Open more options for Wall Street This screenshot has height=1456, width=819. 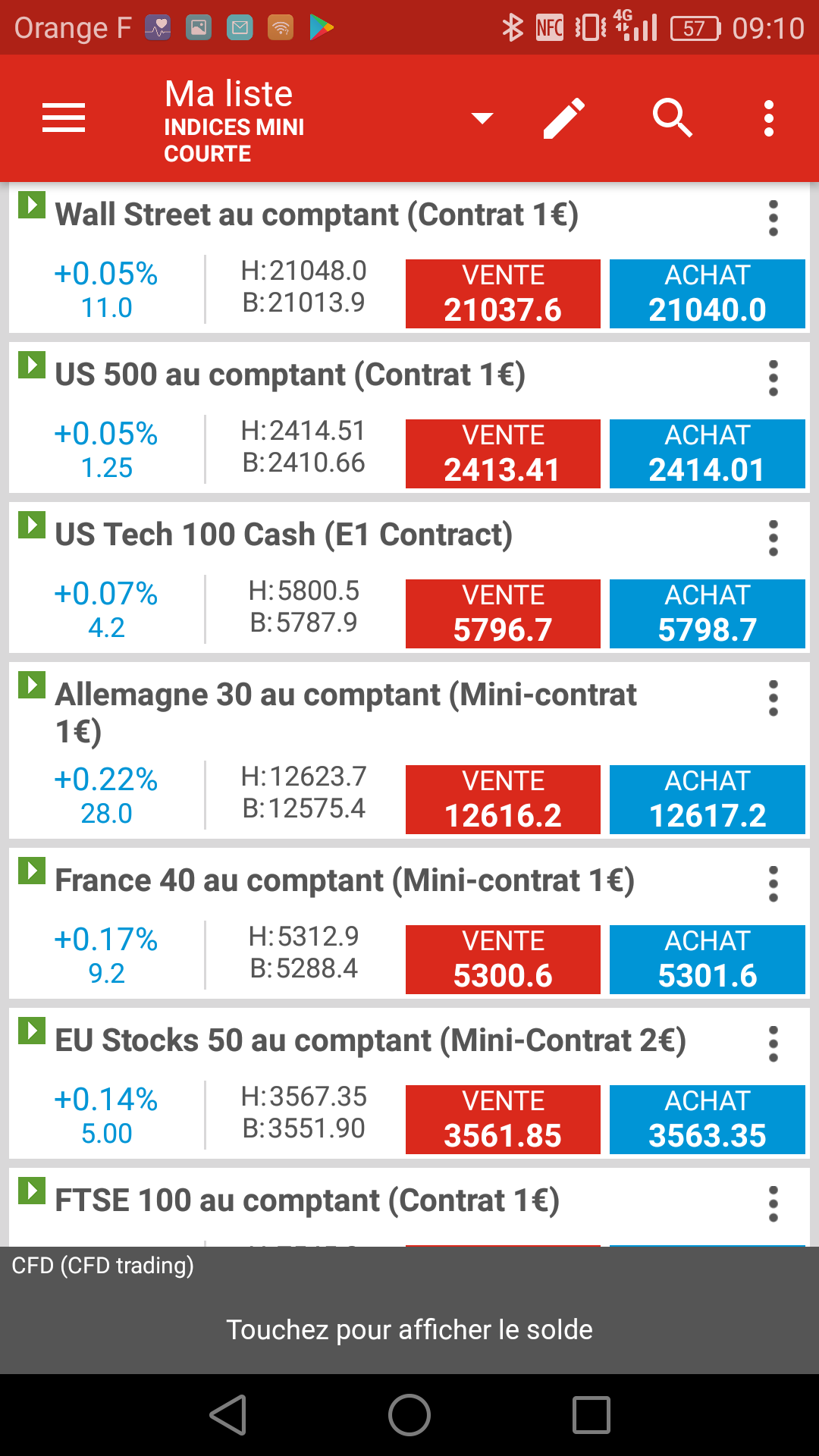point(773,218)
